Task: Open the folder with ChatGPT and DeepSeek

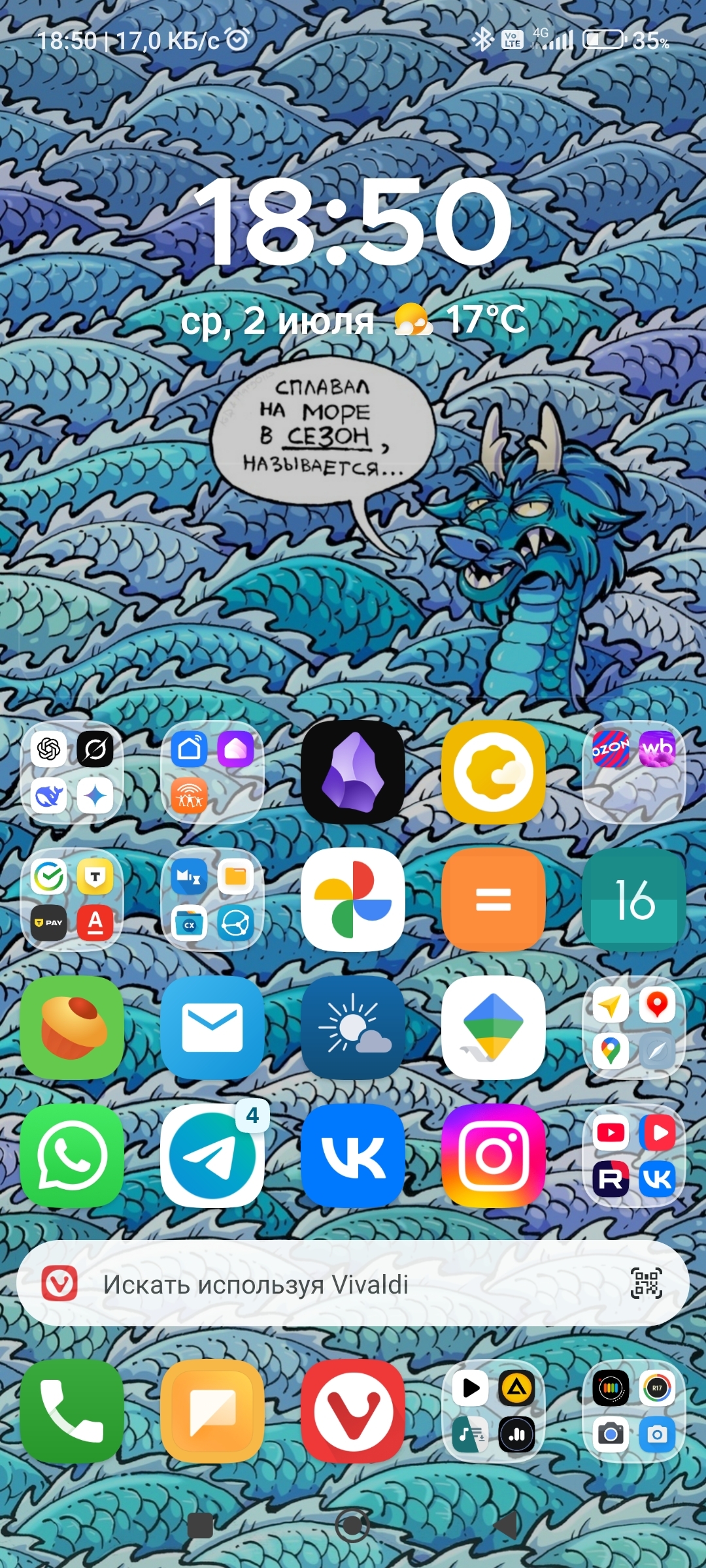Action: pyautogui.click(x=72, y=772)
